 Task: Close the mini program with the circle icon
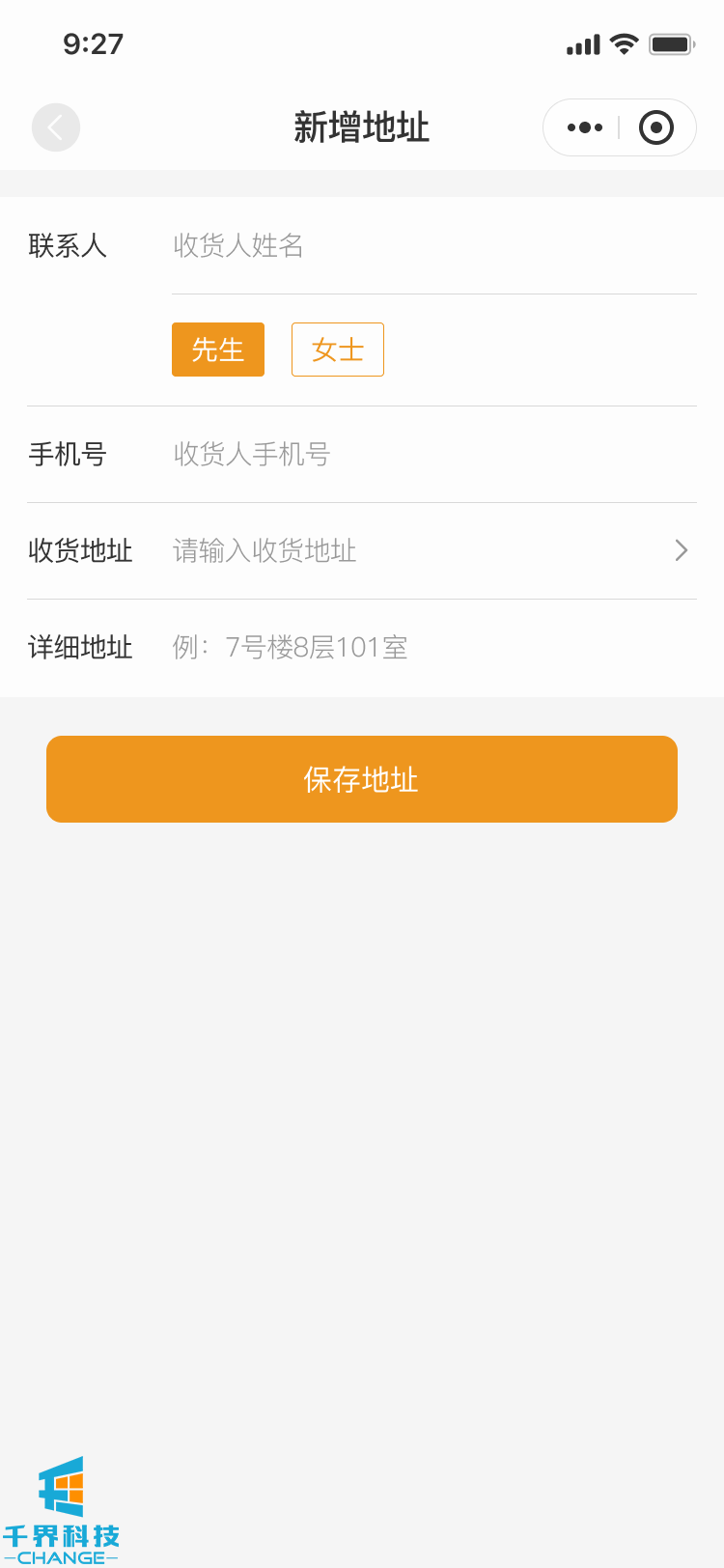click(656, 127)
